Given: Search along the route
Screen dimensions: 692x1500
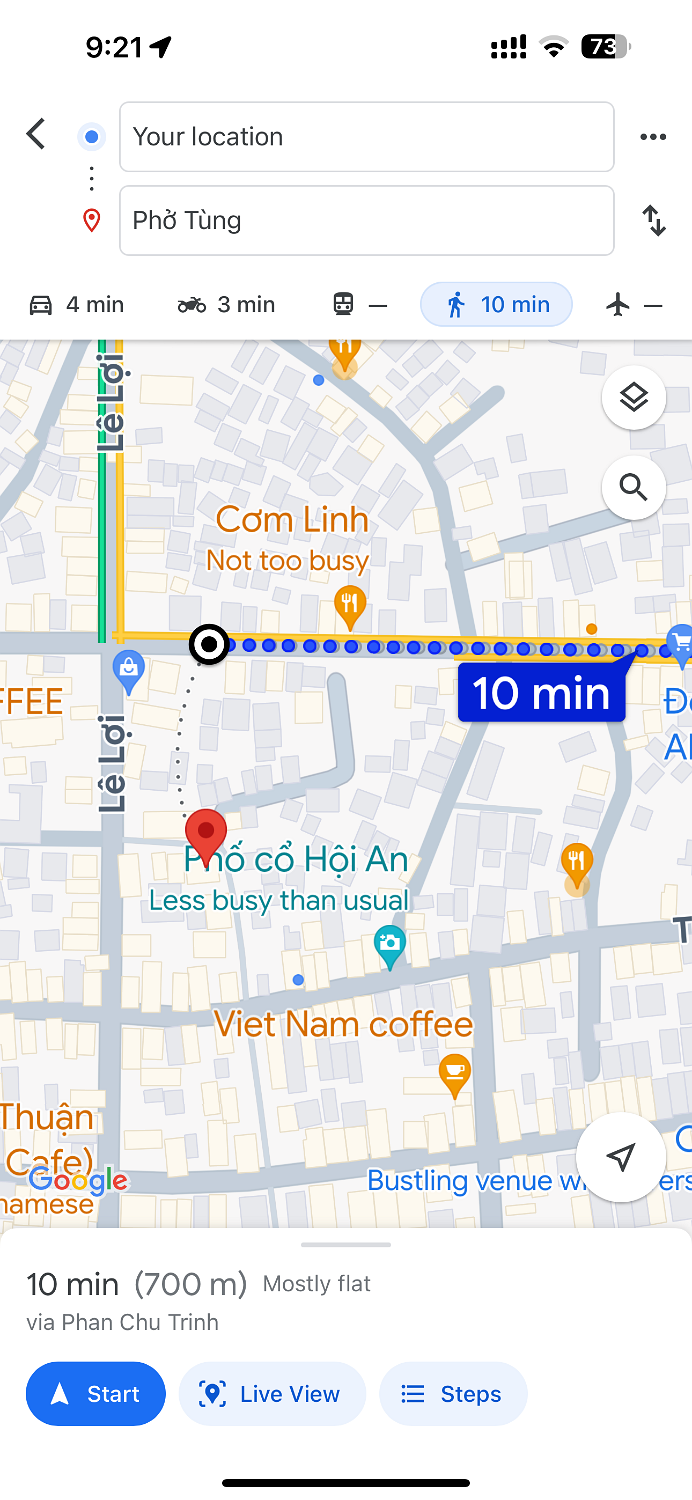Looking at the screenshot, I should (633, 487).
